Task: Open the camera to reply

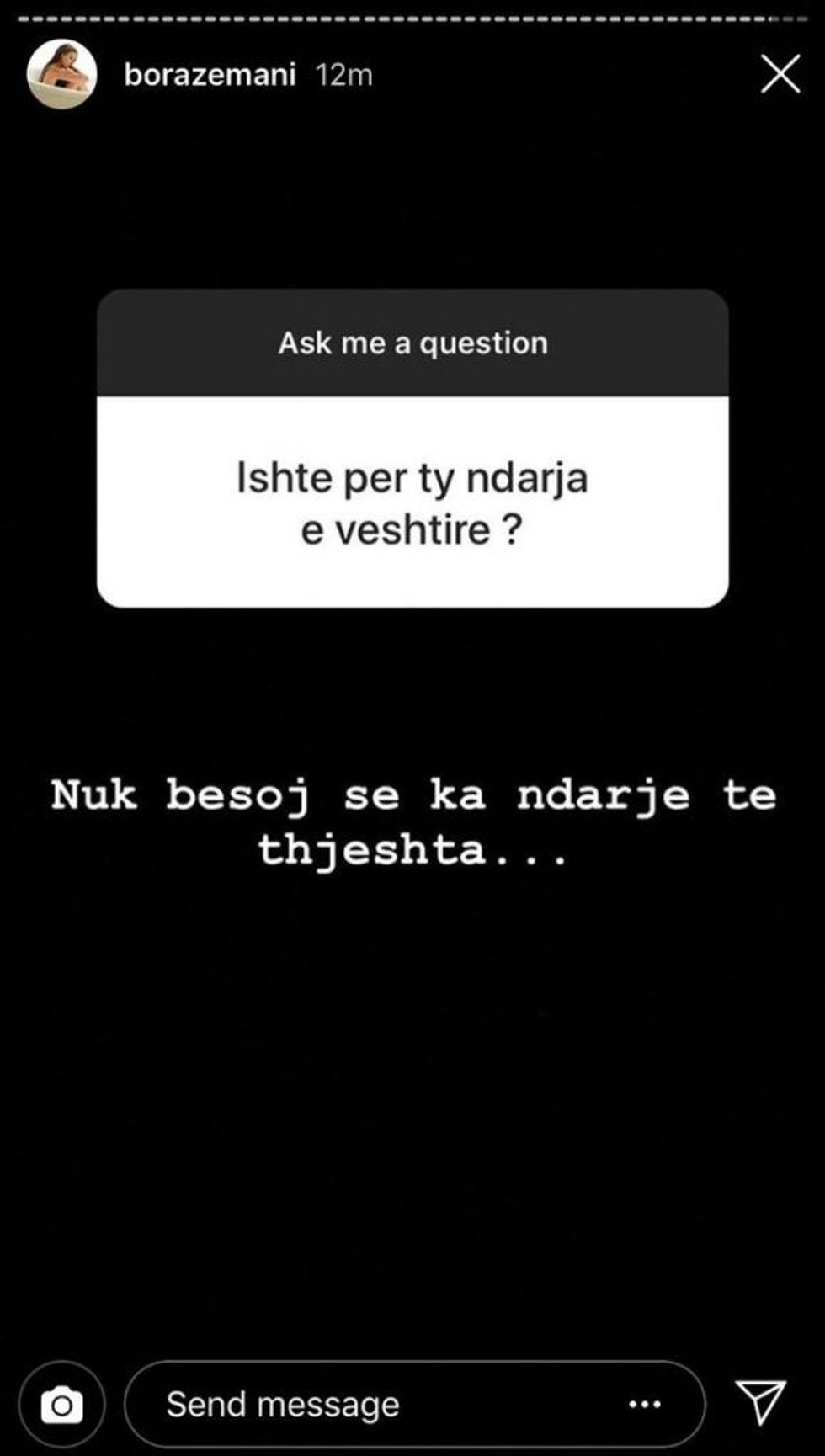Action: click(x=61, y=1405)
